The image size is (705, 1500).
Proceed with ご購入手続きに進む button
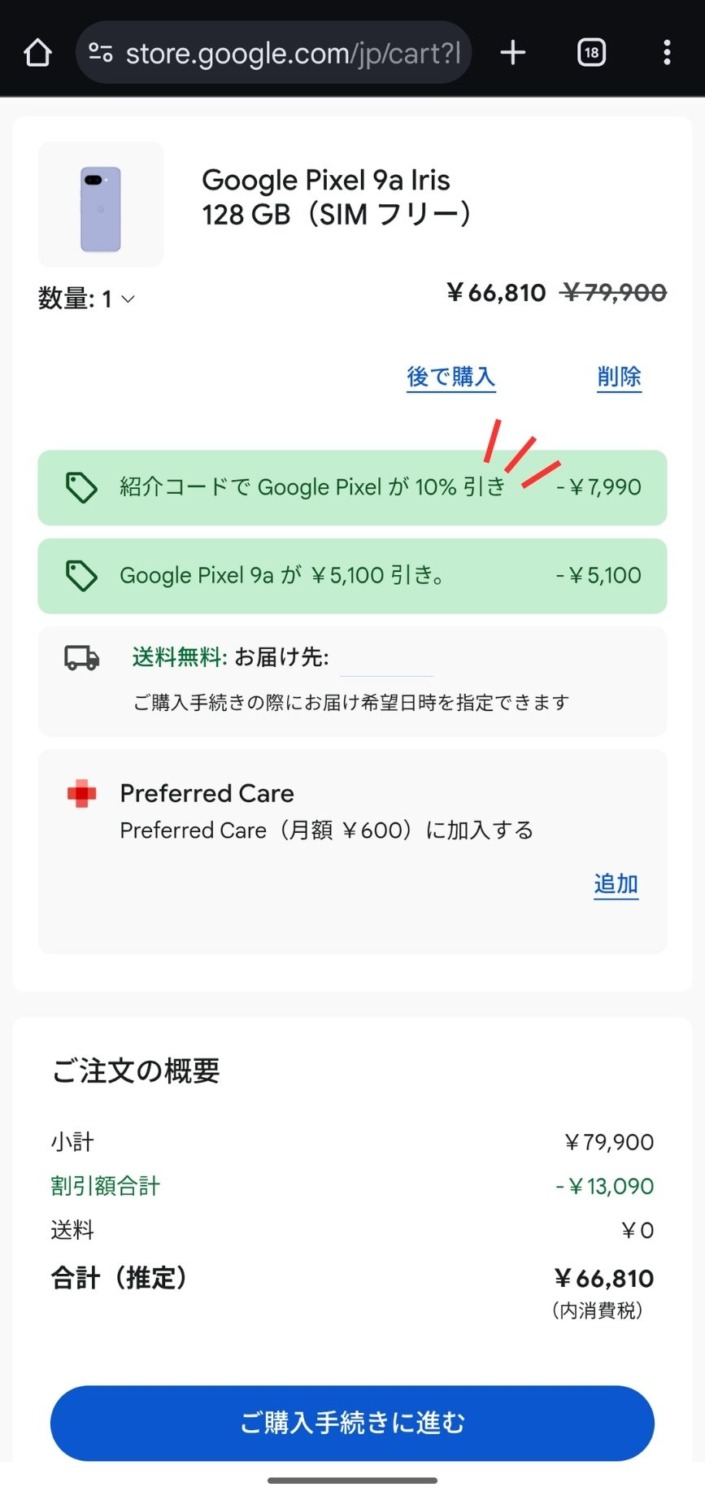(352, 1422)
